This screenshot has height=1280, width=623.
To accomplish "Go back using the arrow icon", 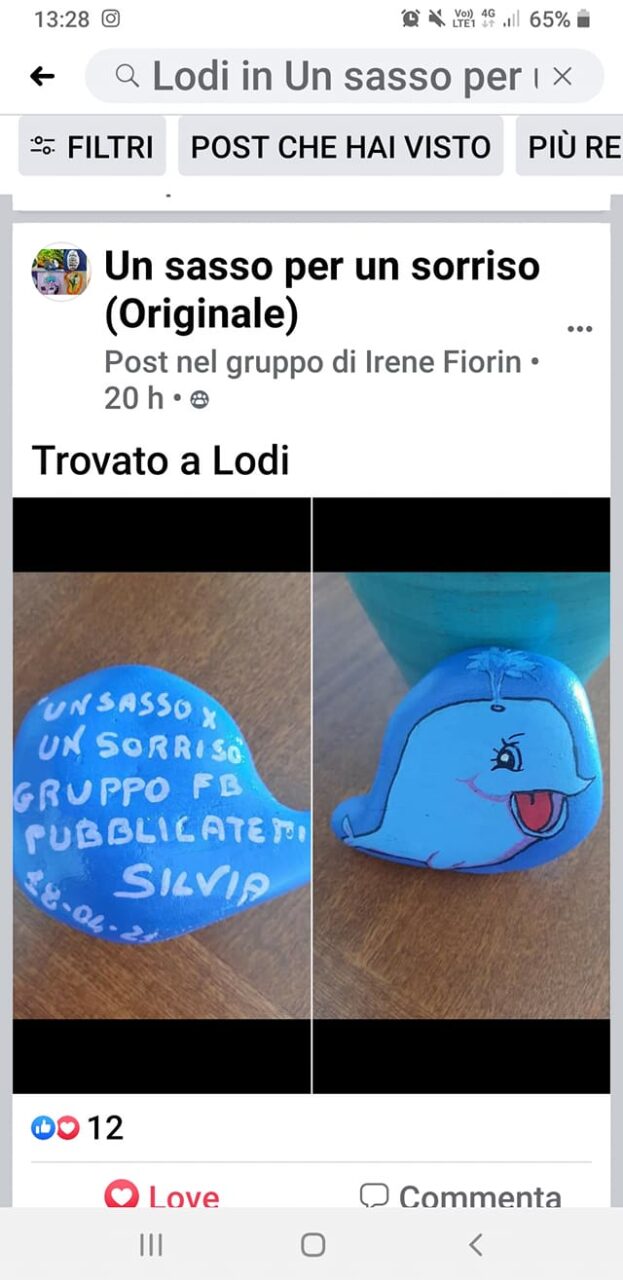I will 42,76.
